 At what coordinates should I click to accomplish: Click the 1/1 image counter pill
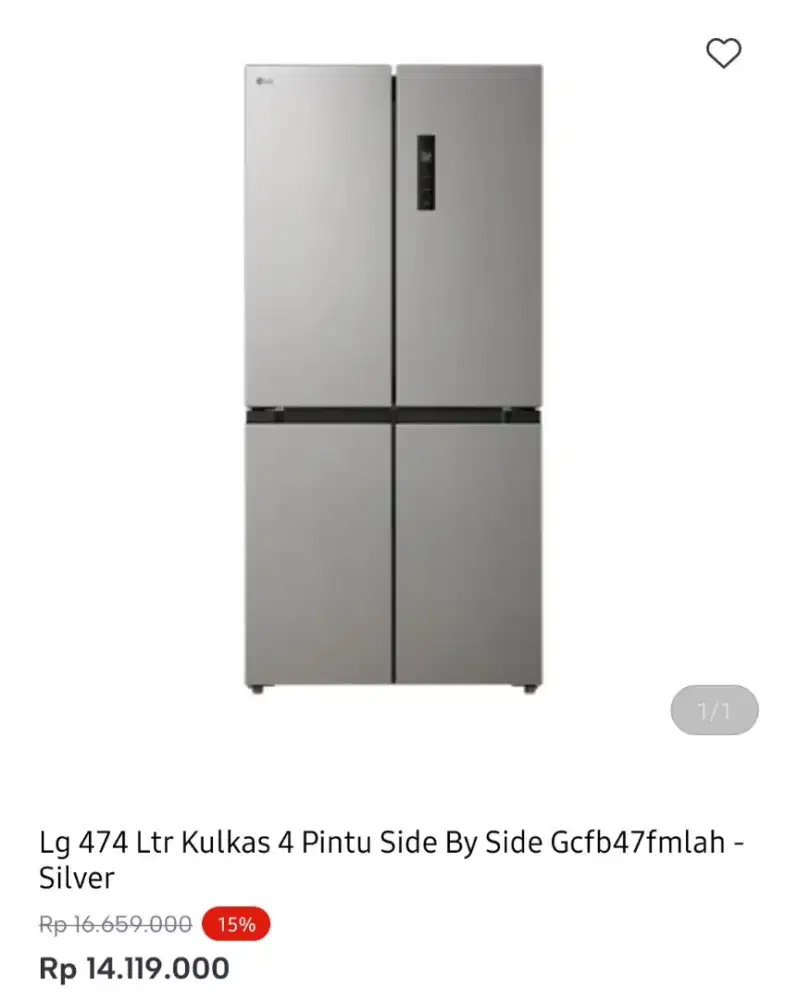coord(714,709)
